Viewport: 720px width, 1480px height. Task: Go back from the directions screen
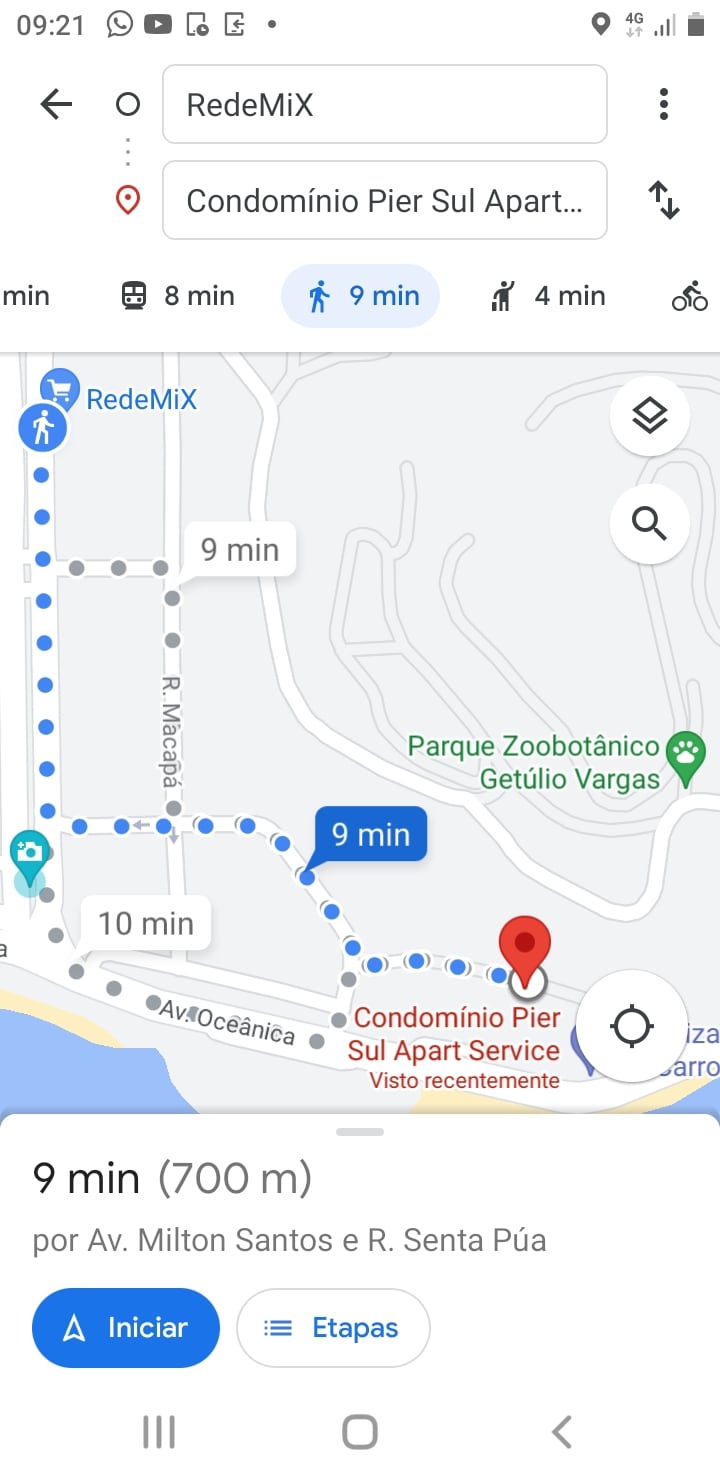(56, 104)
